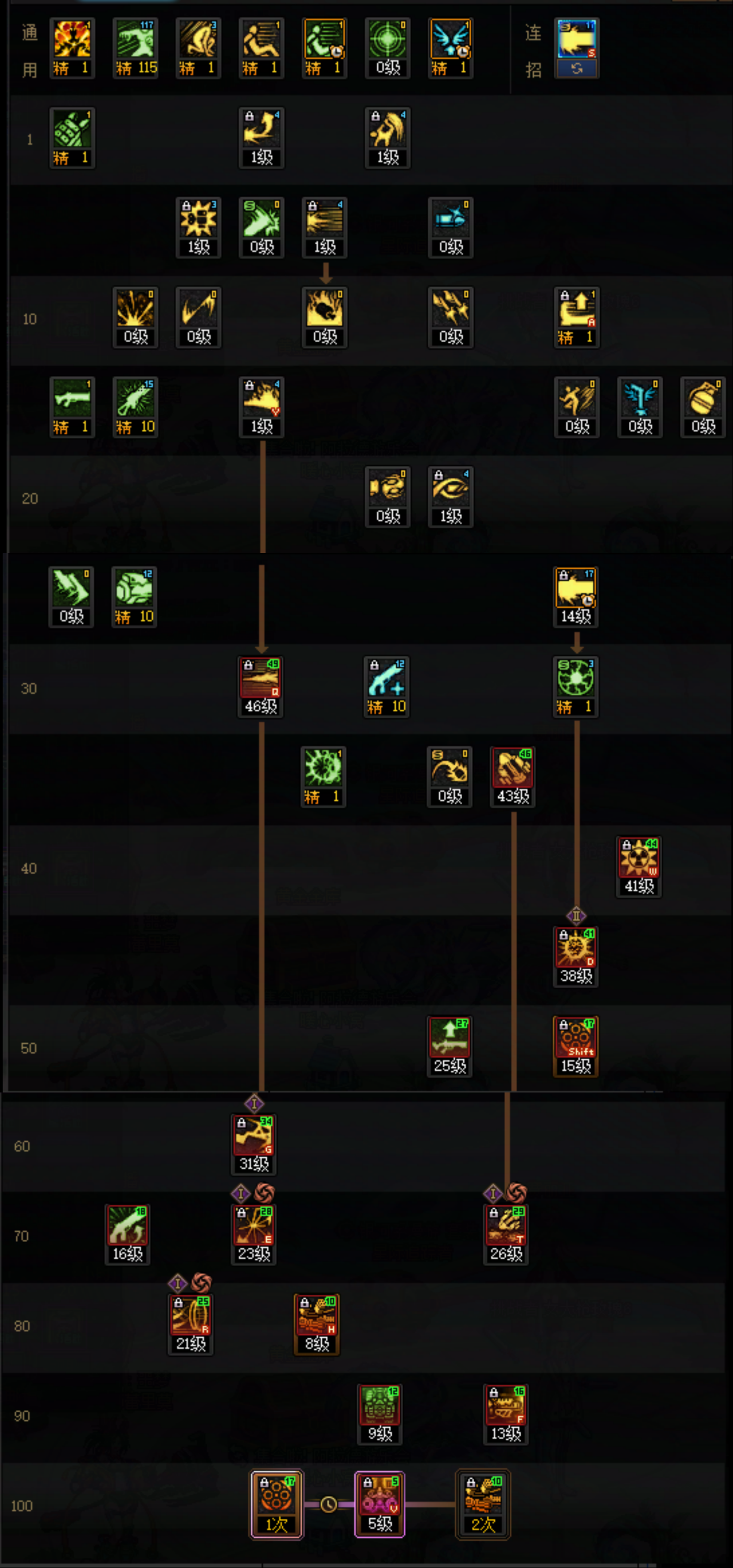Tap the pink-framed 5级 skill
733x1568 pixels.
pyautogui.click(x=380, y=1503)
